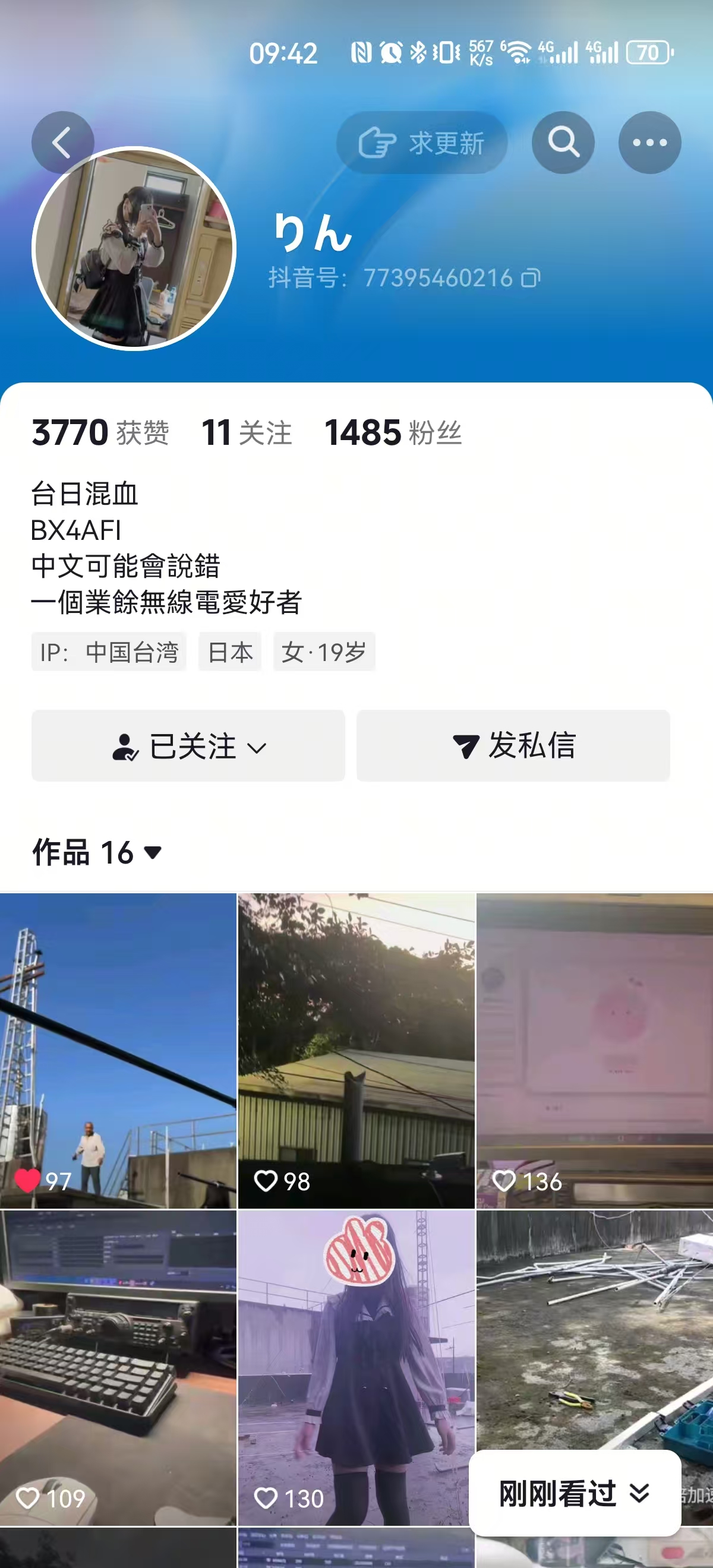This screenshot has width=713, height=1568.
Task: Copy the Douyin ID number
Action: 531,278
